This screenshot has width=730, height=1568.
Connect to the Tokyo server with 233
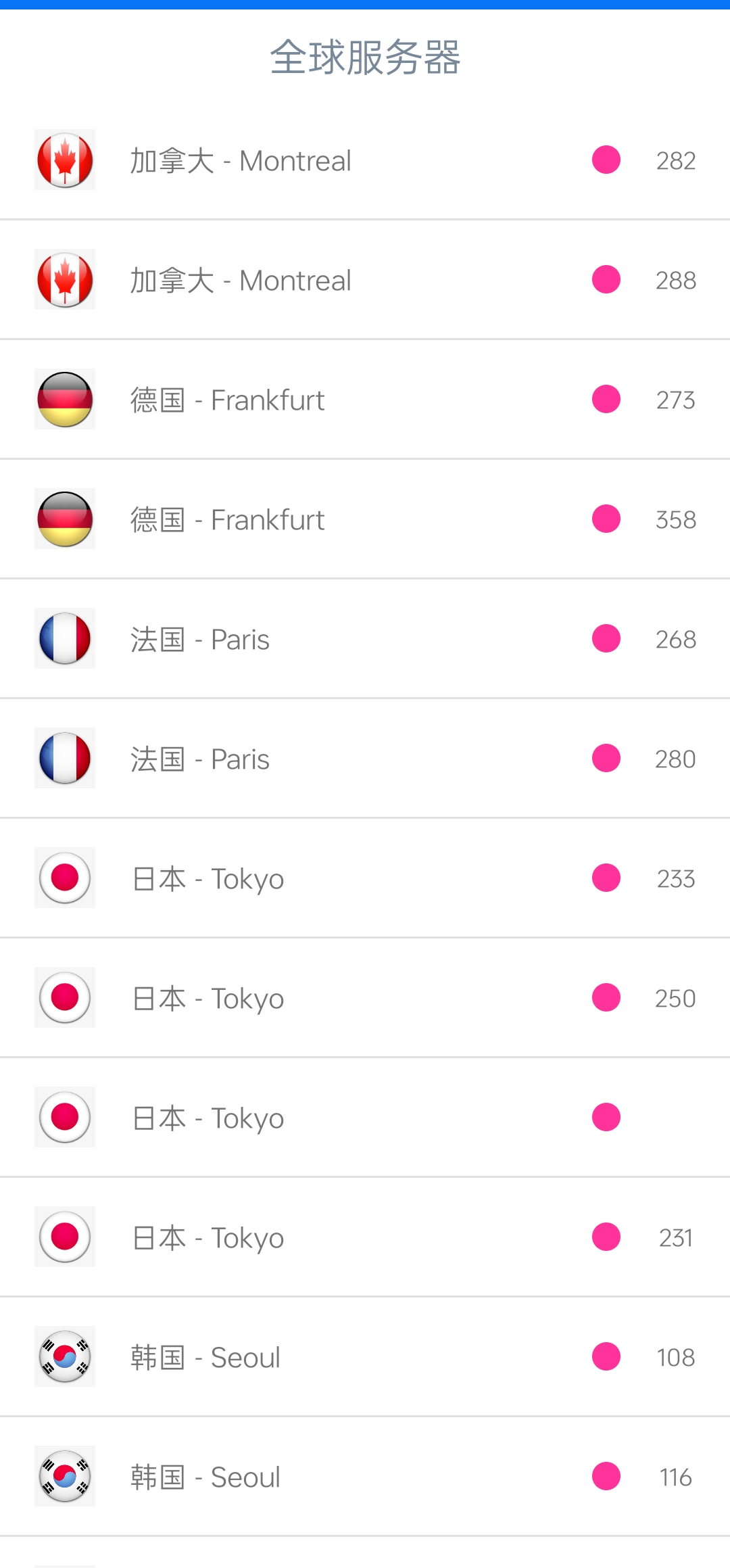click(x=365, y=878)
